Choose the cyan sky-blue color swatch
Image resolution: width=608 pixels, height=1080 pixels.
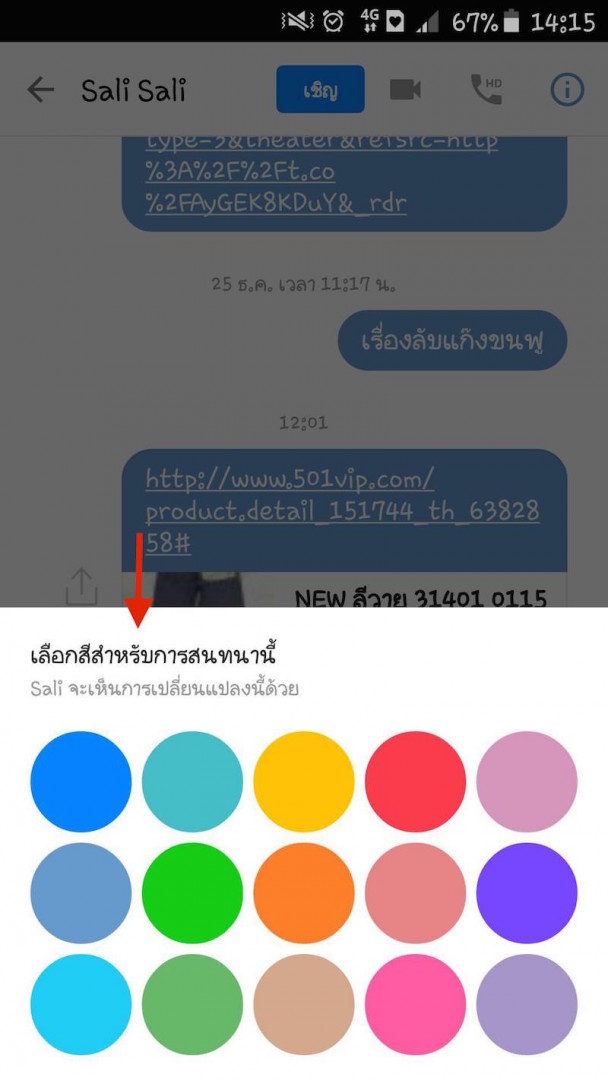click(x=81, y=1003)
